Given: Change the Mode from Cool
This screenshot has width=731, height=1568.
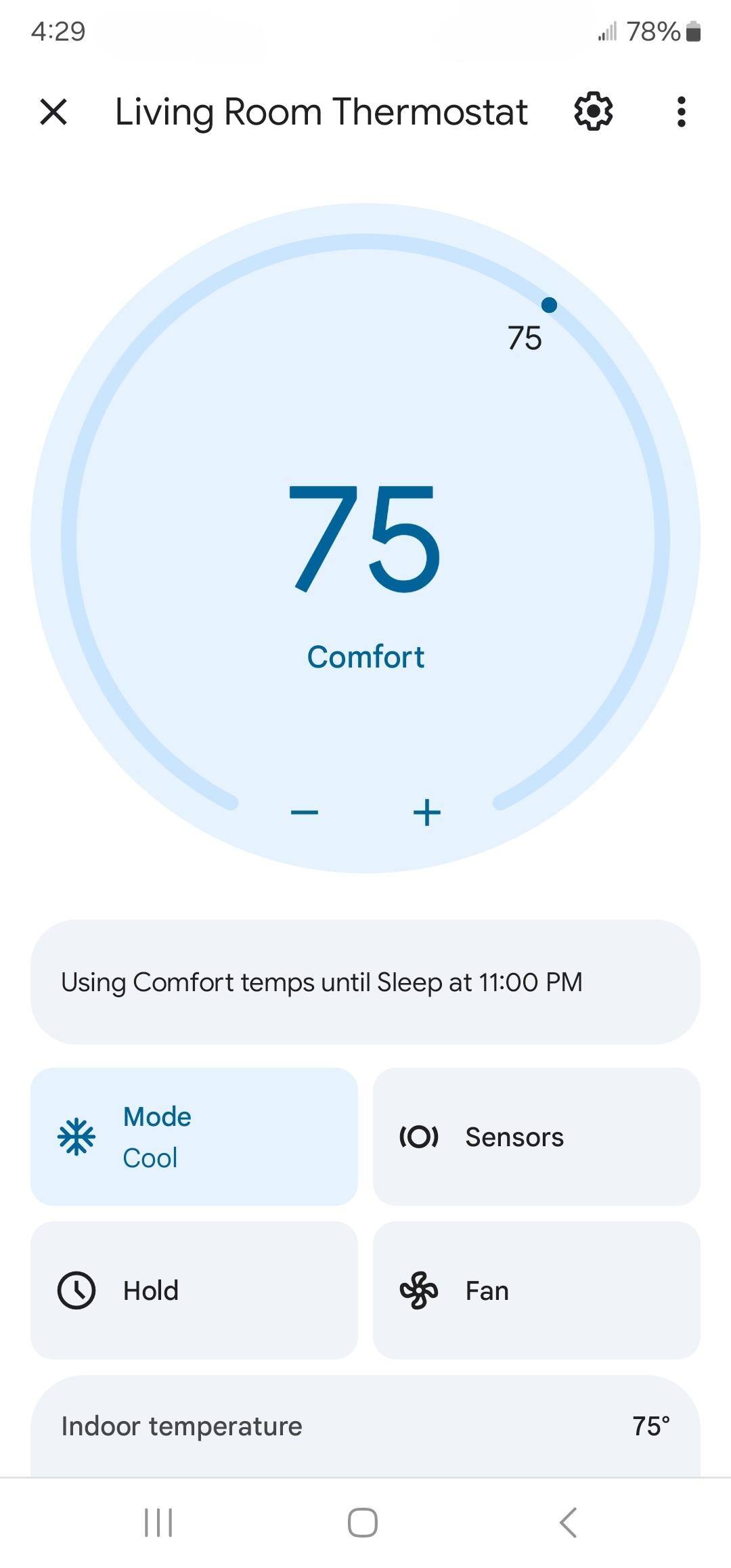Looking at the screenshot, I should pyautogui.click(x=194, y=1137).
